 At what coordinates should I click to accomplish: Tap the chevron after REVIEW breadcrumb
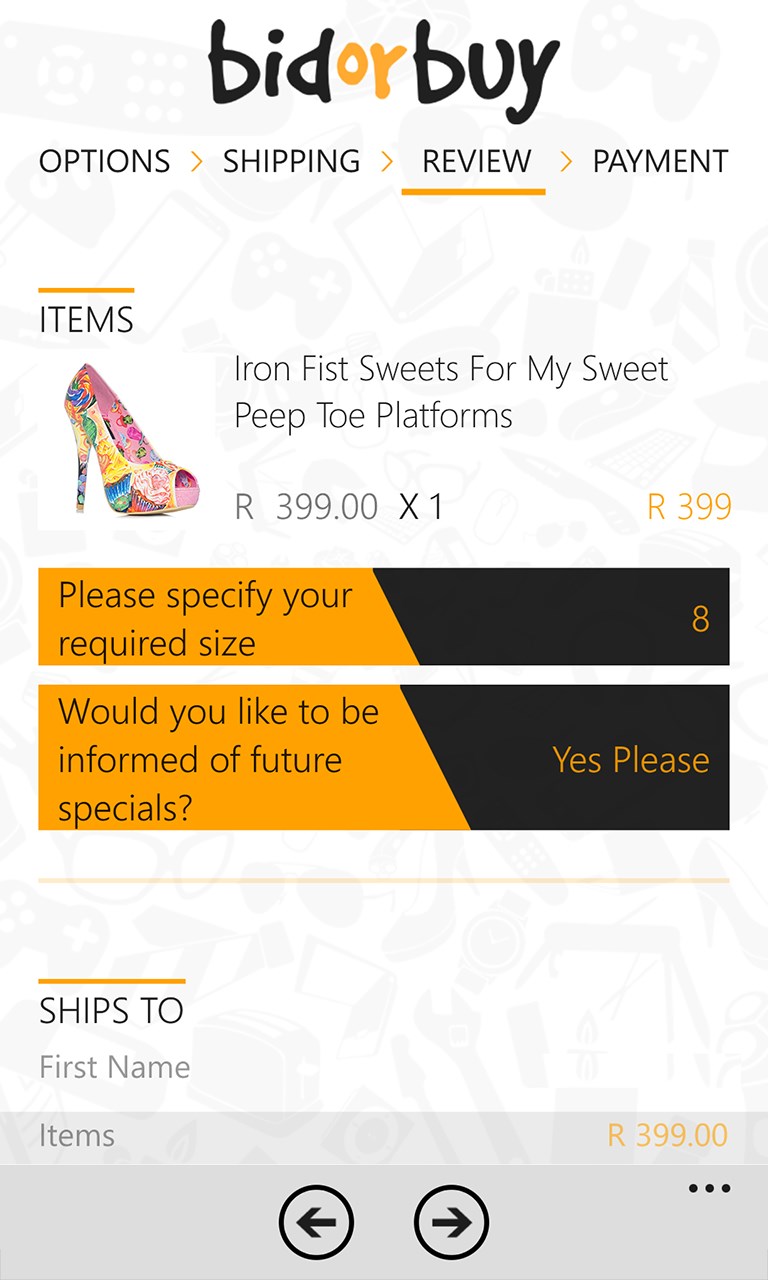click(565, 161)
